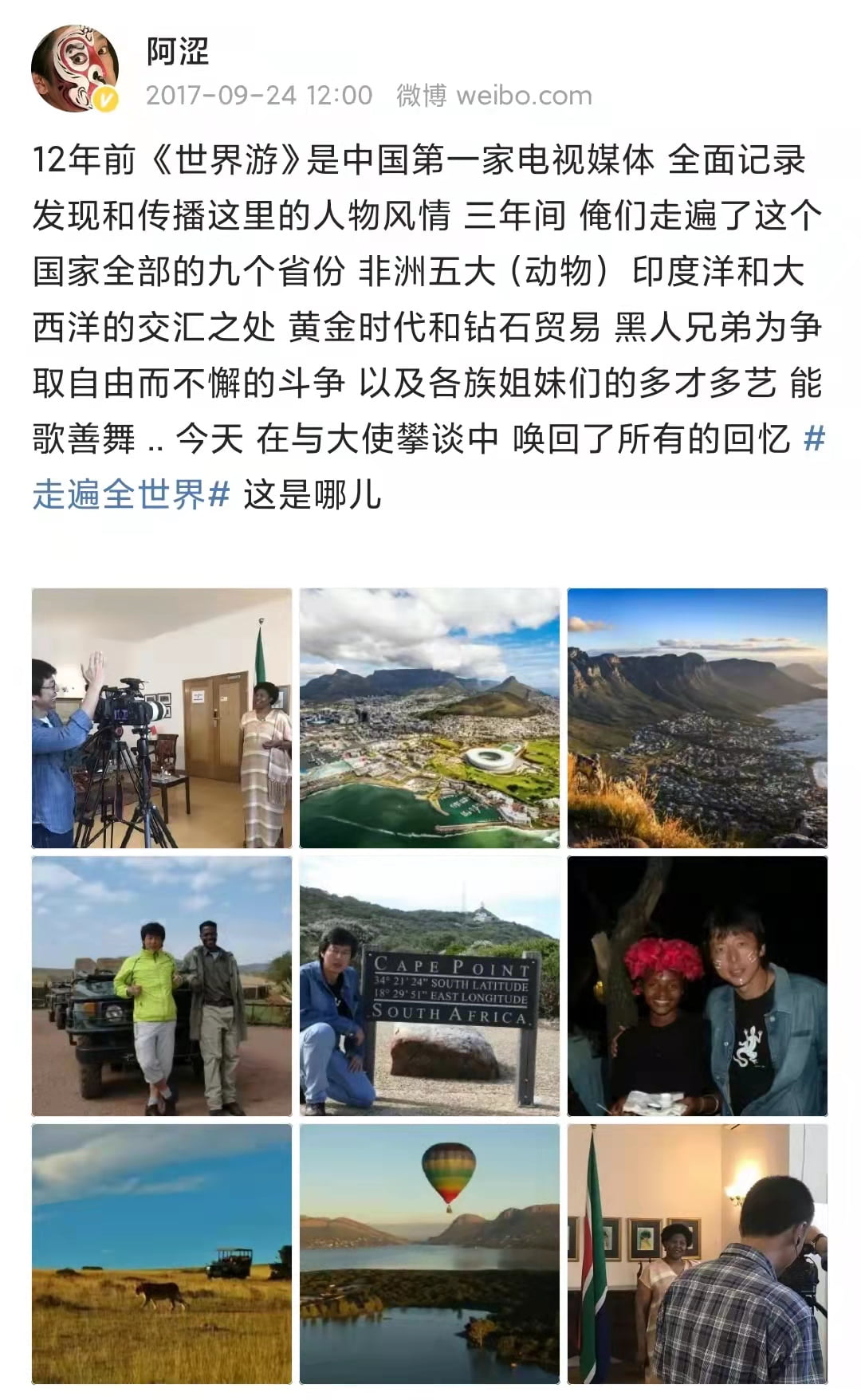Viewport: 861px width, 1400px height.
Task: Open 阿涩's profile avatar
Action: [x=74, y=69]
